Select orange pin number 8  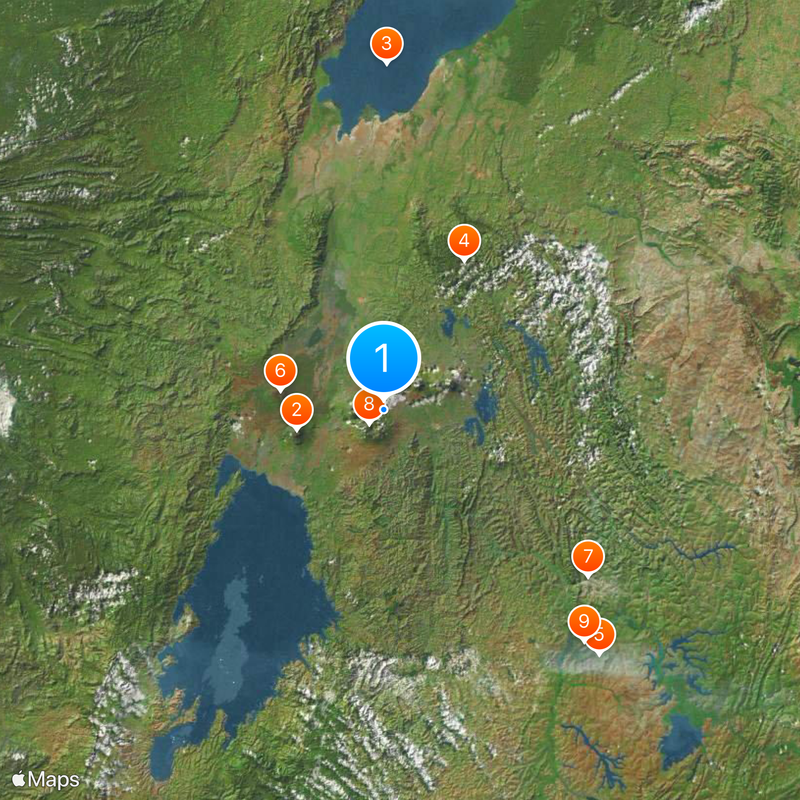[x=367, y=405]
